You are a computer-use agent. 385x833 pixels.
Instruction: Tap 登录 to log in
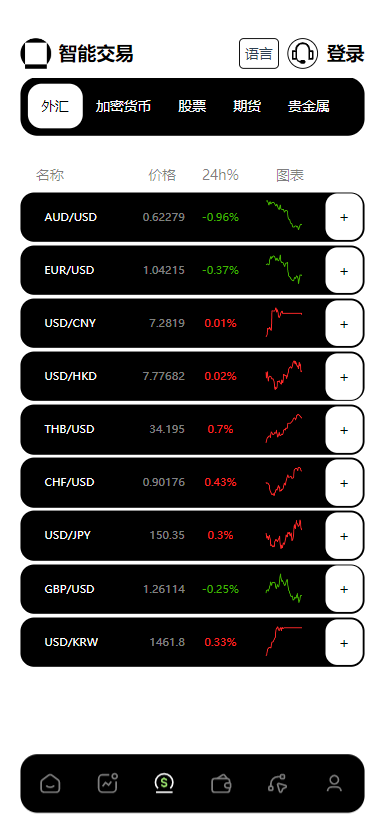point(345,54)
